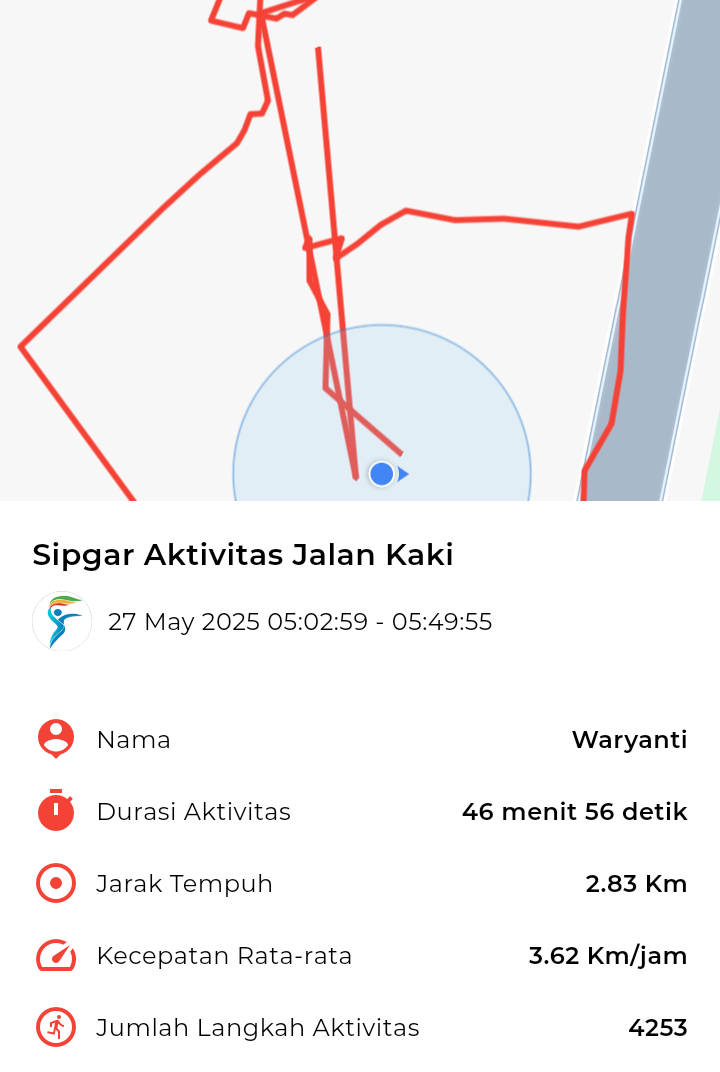The height and width of the screenshot is (1072, 720).
Task: Tap the Waryanti name value
Action: [x=629, y=740]
